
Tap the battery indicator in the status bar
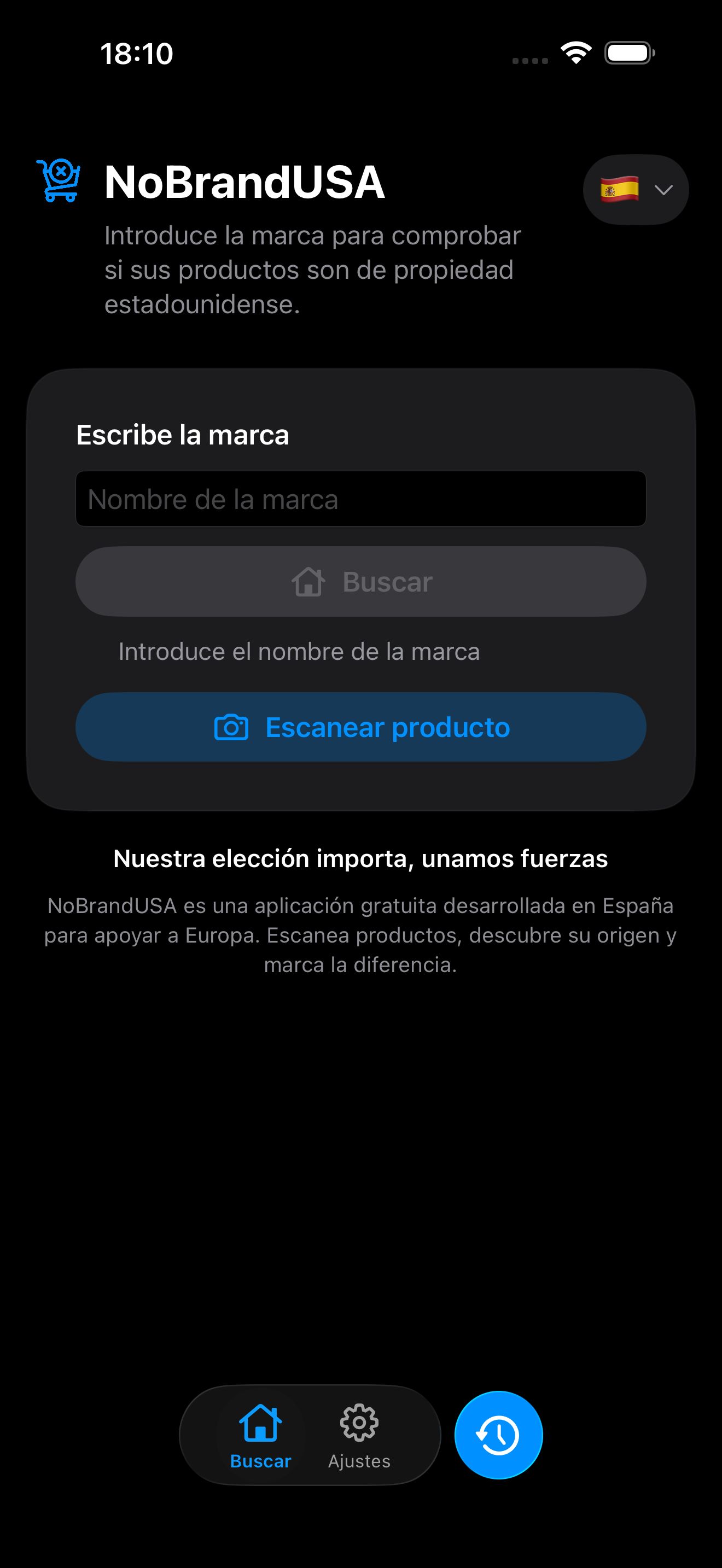click(628, 54)
